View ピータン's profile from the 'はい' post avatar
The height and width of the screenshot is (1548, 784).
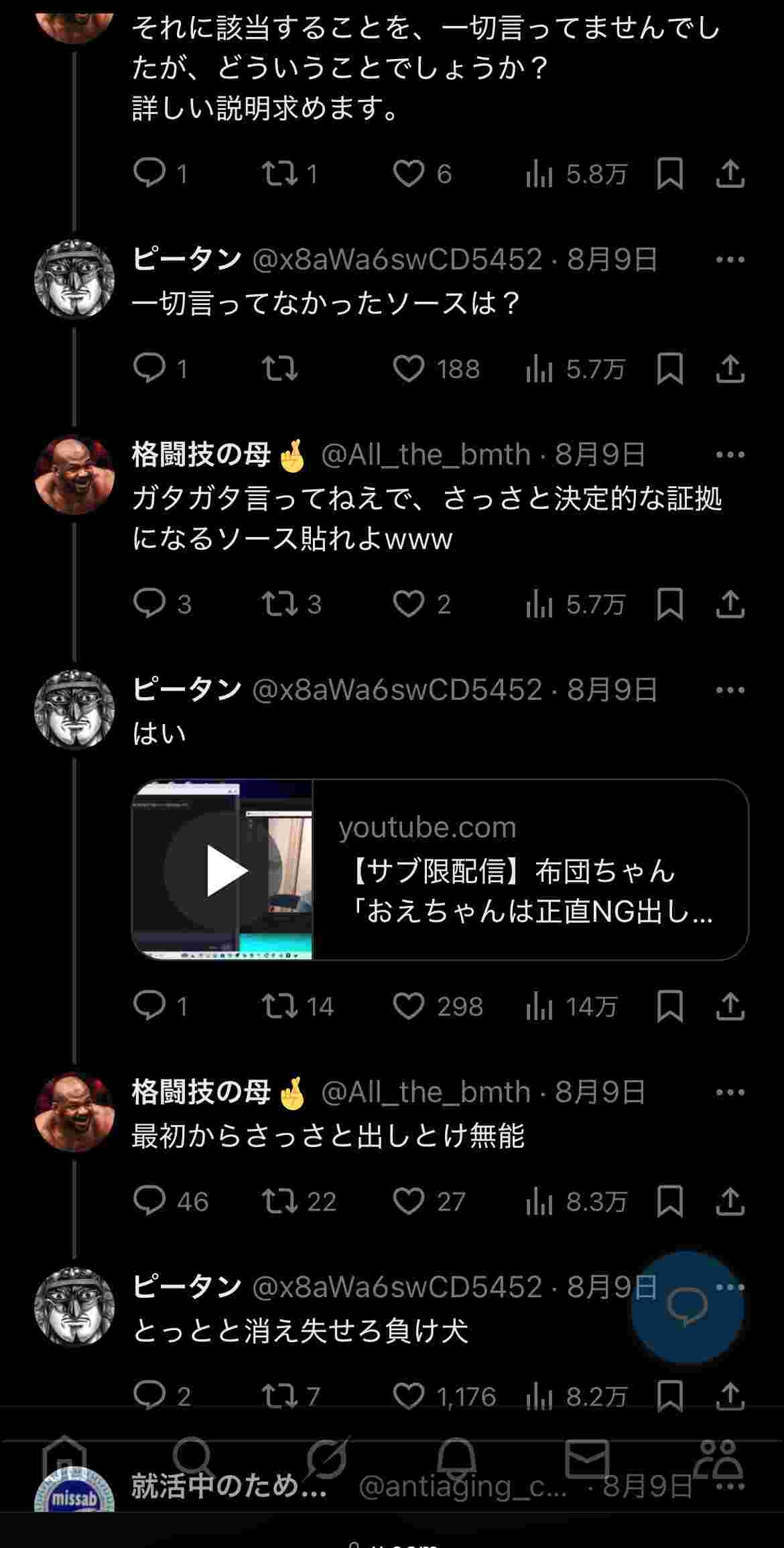(x=74, y=709)
